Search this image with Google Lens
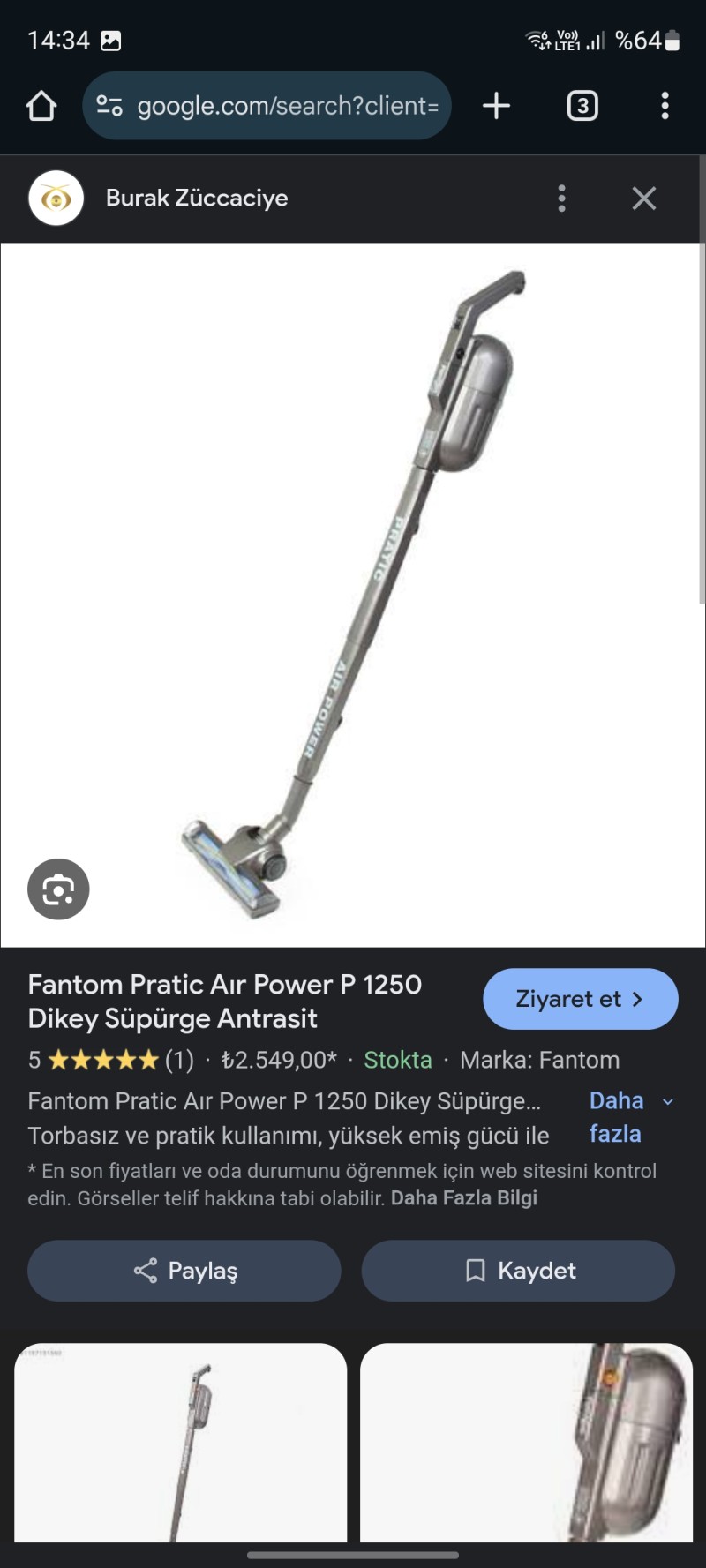 coord(58,889)
